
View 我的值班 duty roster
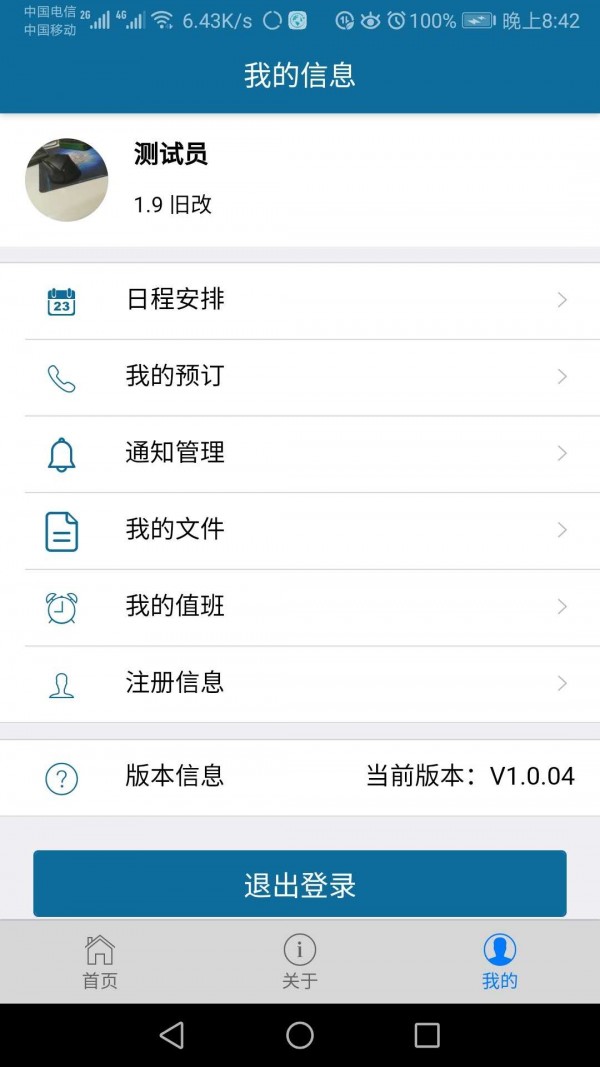pos(300,607)
